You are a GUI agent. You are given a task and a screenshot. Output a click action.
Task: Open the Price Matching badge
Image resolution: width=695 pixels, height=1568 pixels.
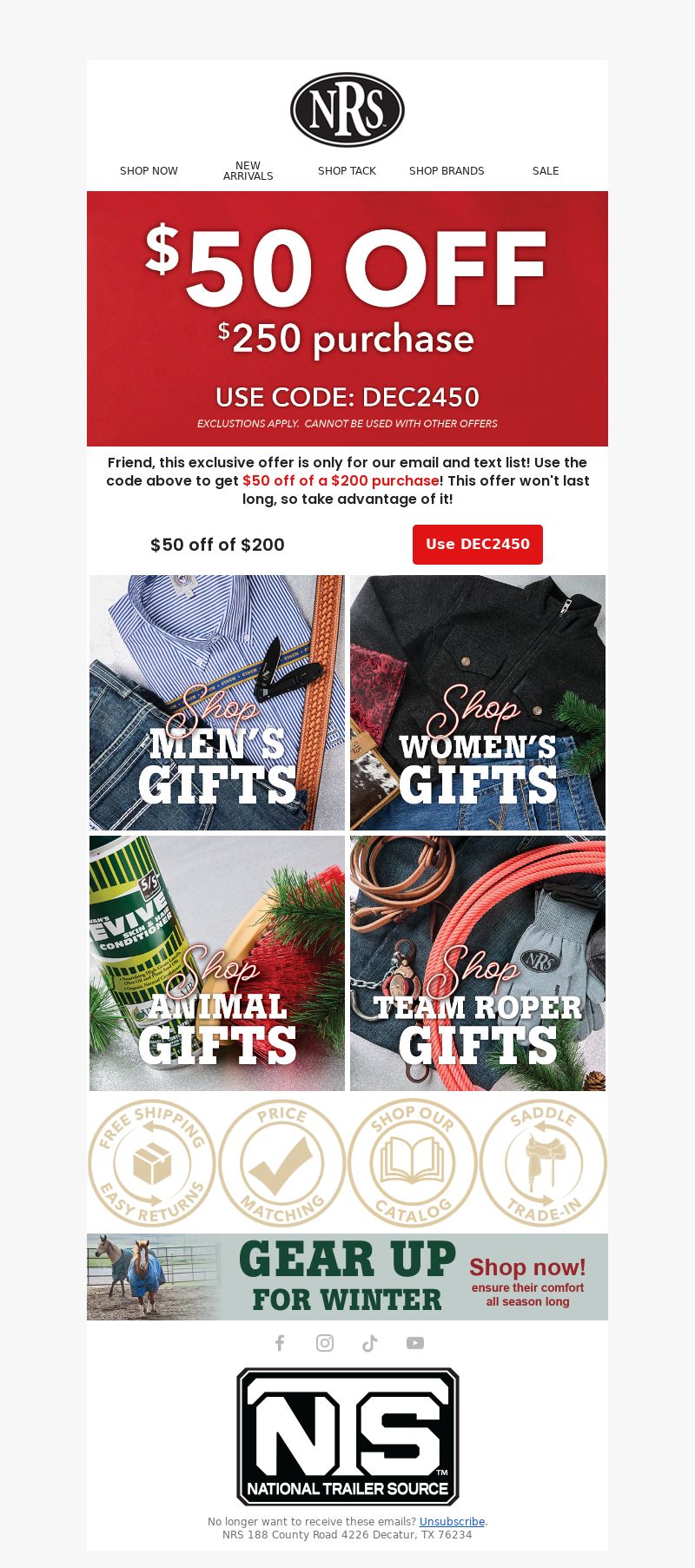point(282,1163)
